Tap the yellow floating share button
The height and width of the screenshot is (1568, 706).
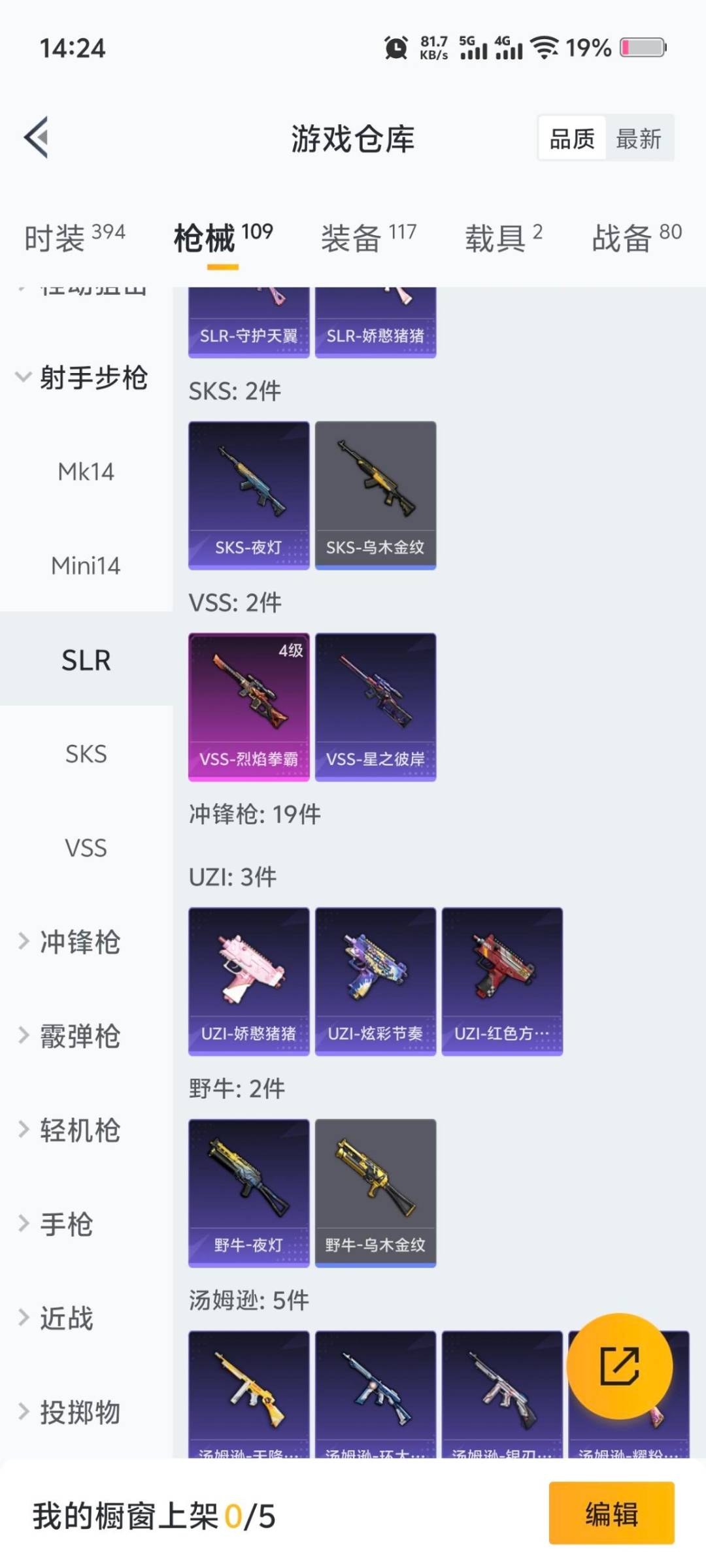[x=619, y=1365]
